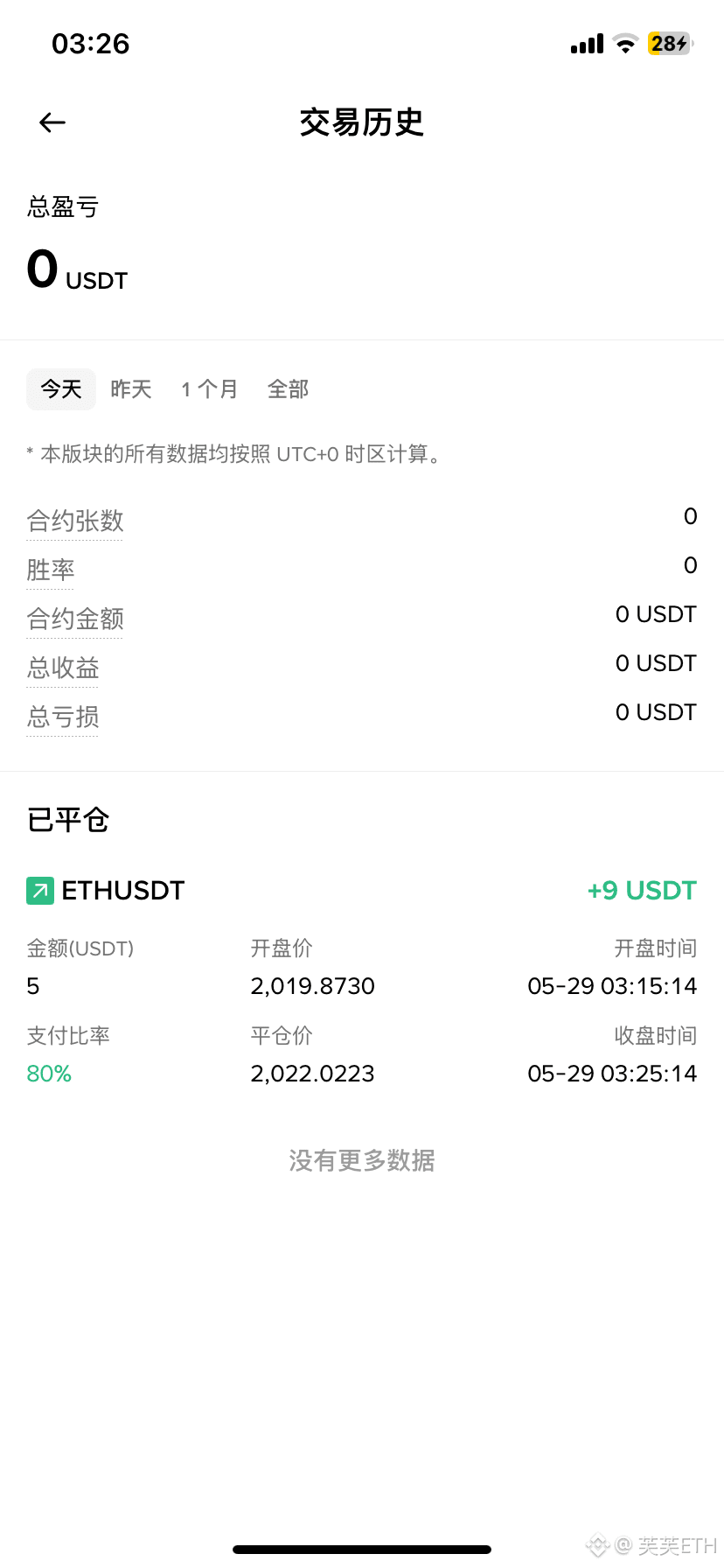Tap 合约金额 for its explanation
The width and height of the screenshot is (724, 1568).
pyautogui.click(x=75, y=619)
